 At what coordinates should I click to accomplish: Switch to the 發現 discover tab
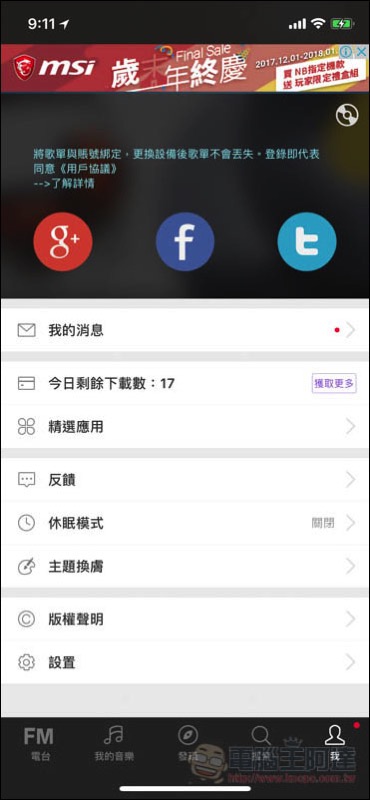coord(187,744)
